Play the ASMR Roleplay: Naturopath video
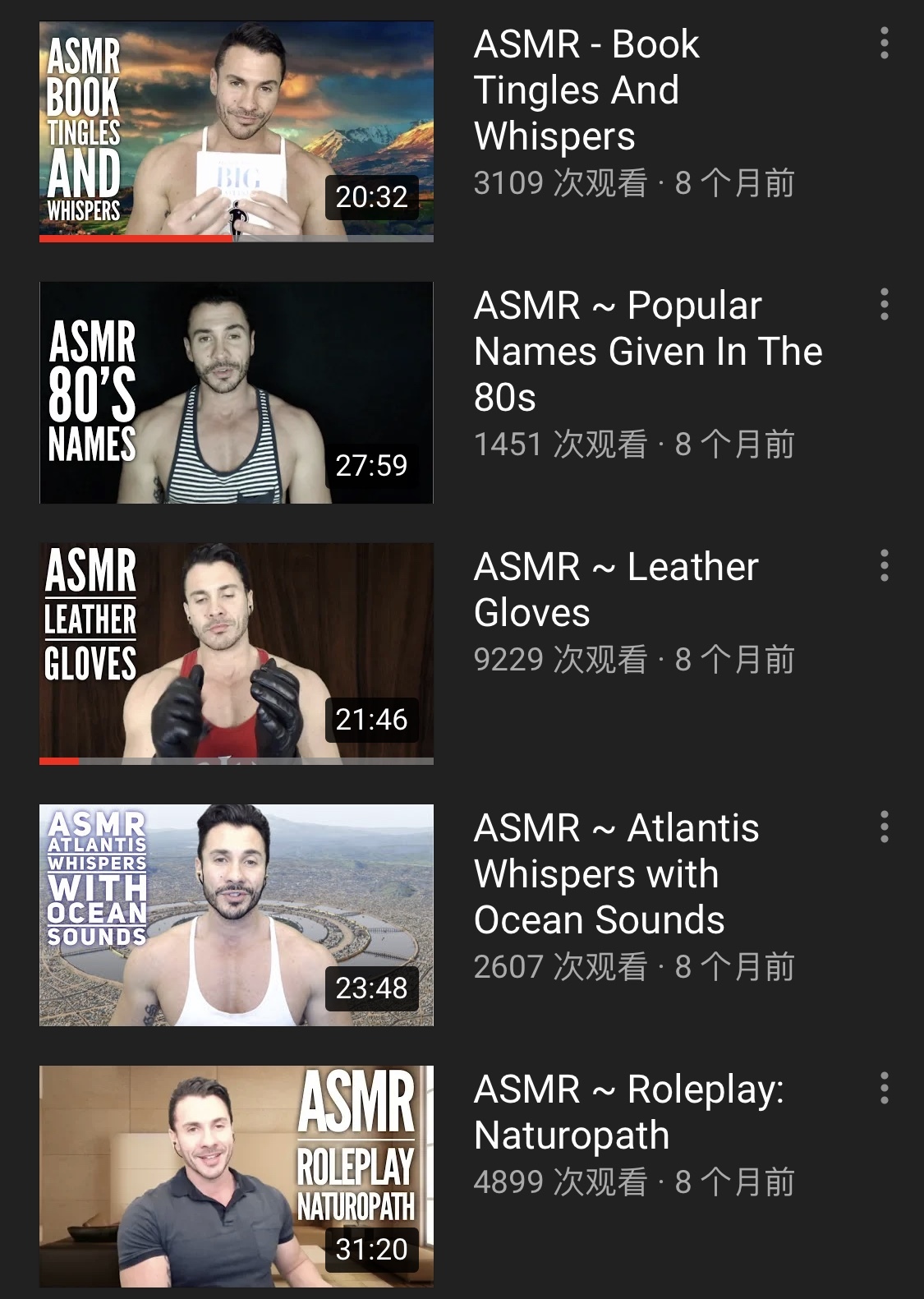The width and height of the screenshot is (924, 1299). (x=237, y=1176)
